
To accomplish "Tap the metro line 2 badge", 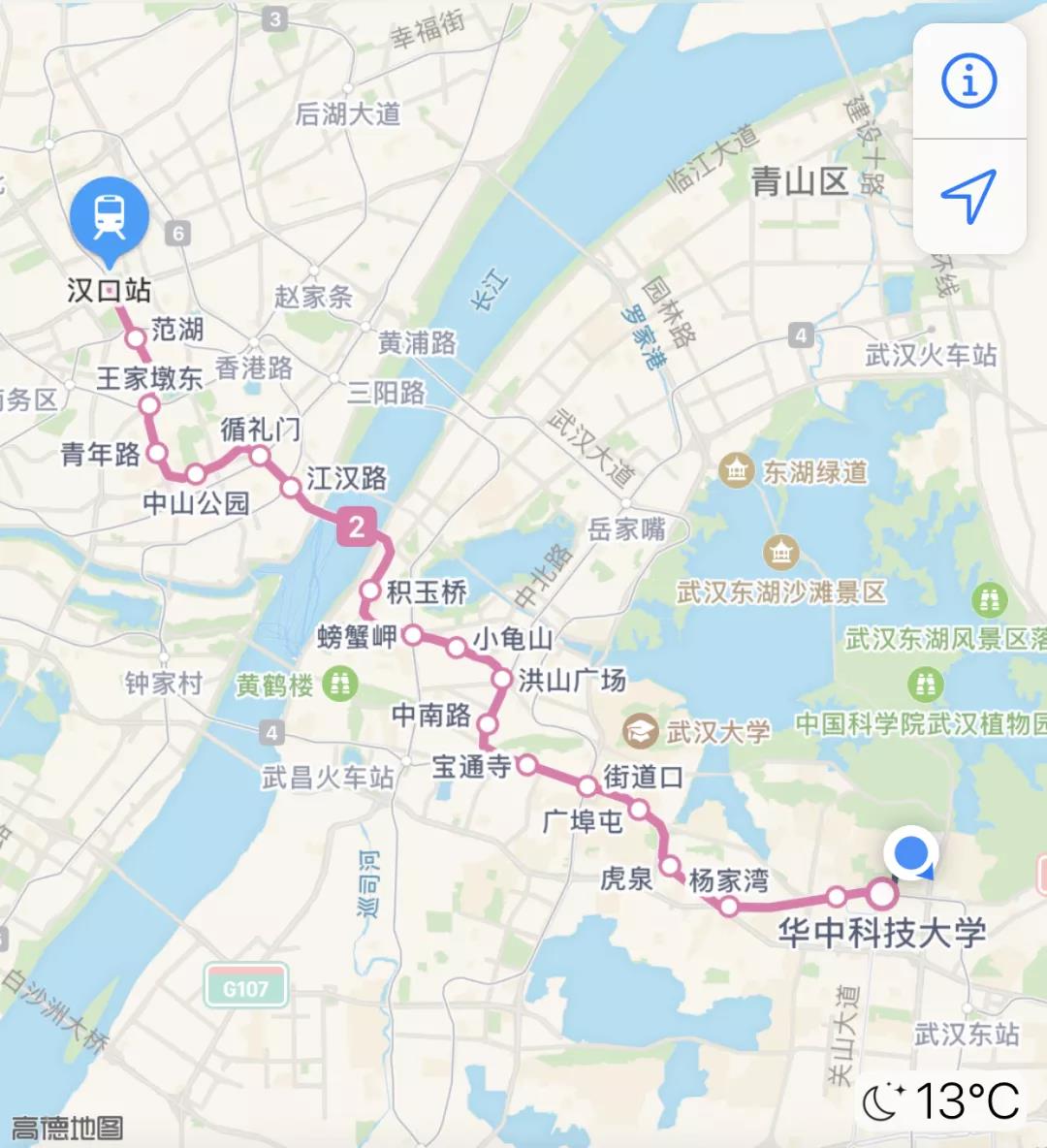I will (x=357, y=526).
